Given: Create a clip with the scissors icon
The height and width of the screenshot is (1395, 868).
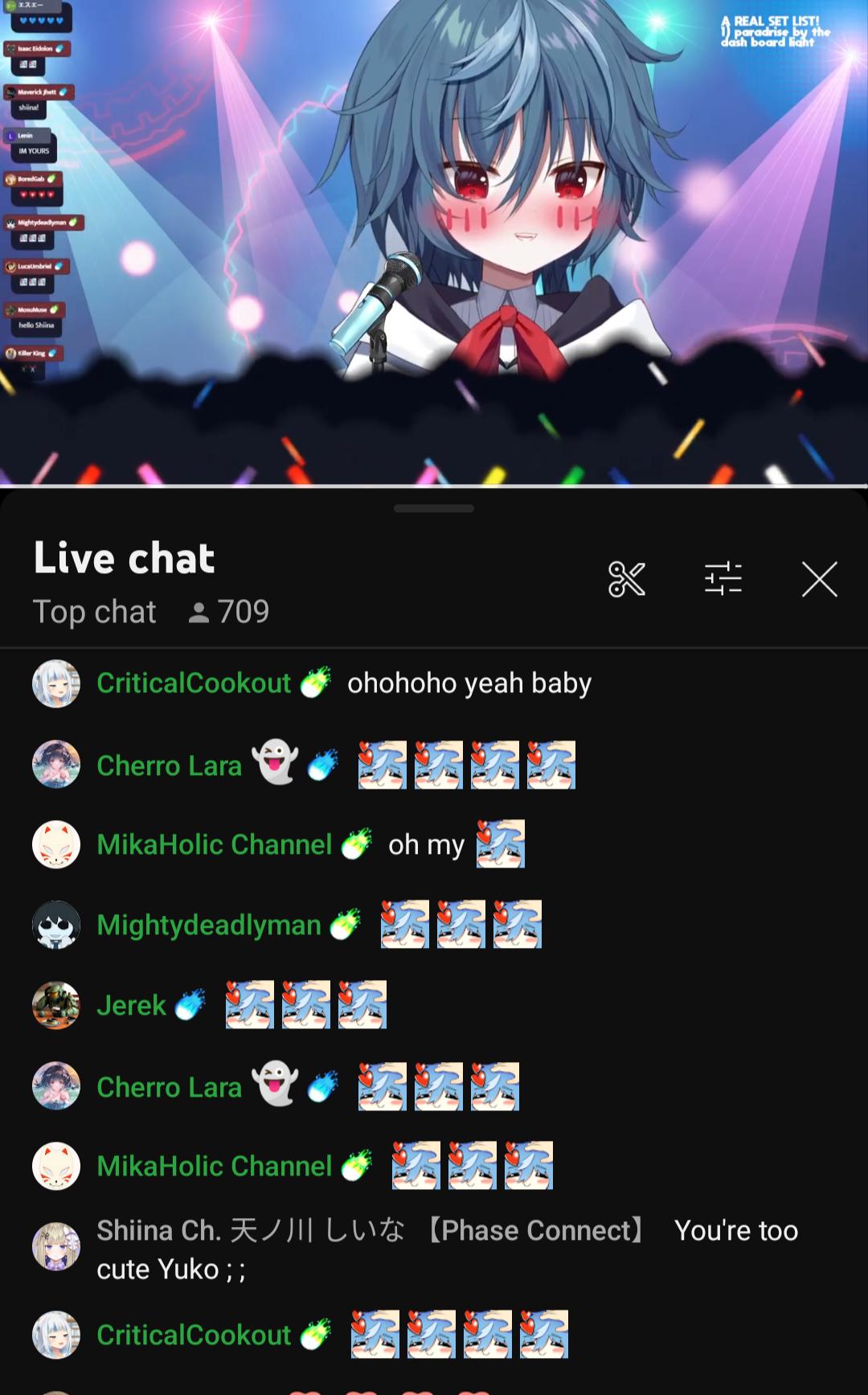Looking at the screenshot, I should (627, 579).
